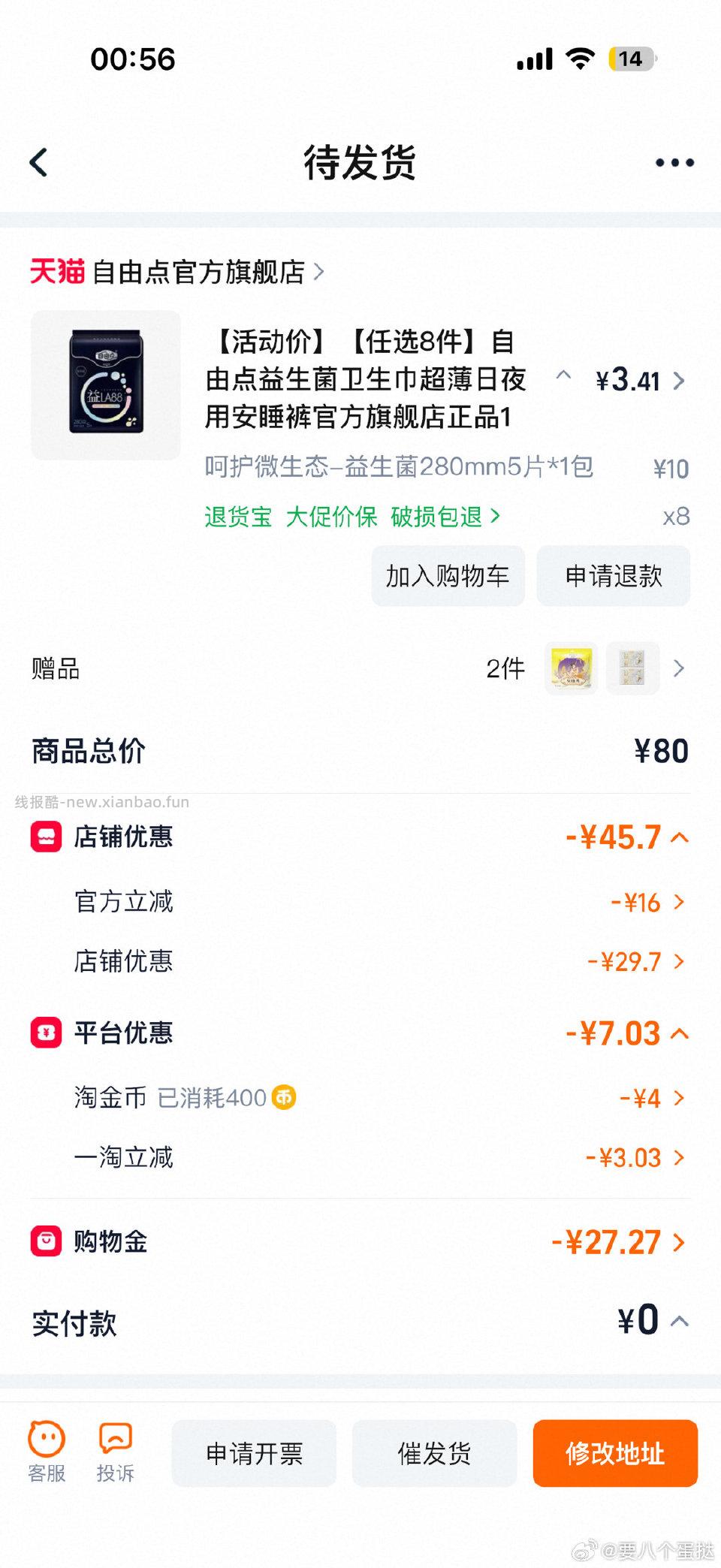The image size is (721, 1568).
Task: Tap the orange 修改地址 button
Action: tap(615, 1453)
